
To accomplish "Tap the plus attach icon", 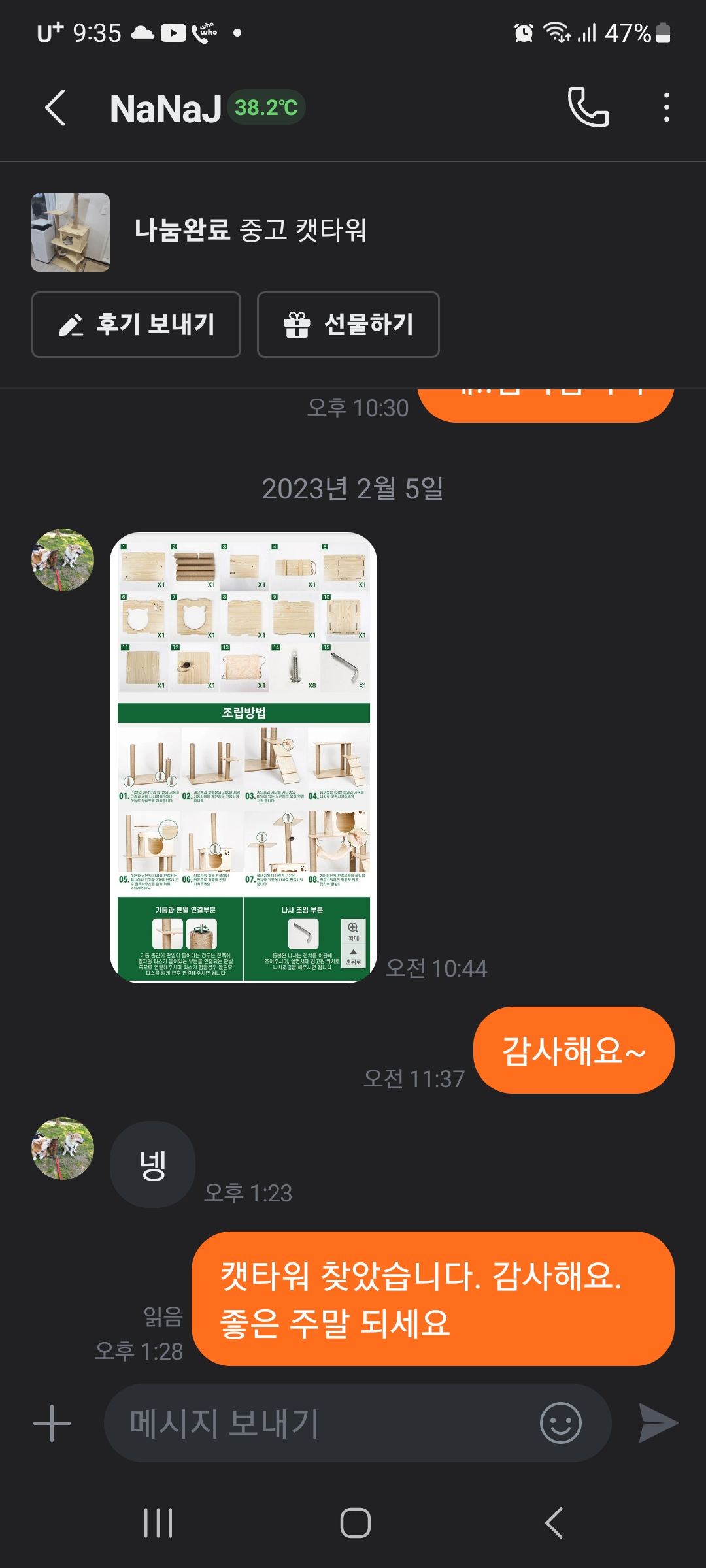I will [x=52, y=1423].
